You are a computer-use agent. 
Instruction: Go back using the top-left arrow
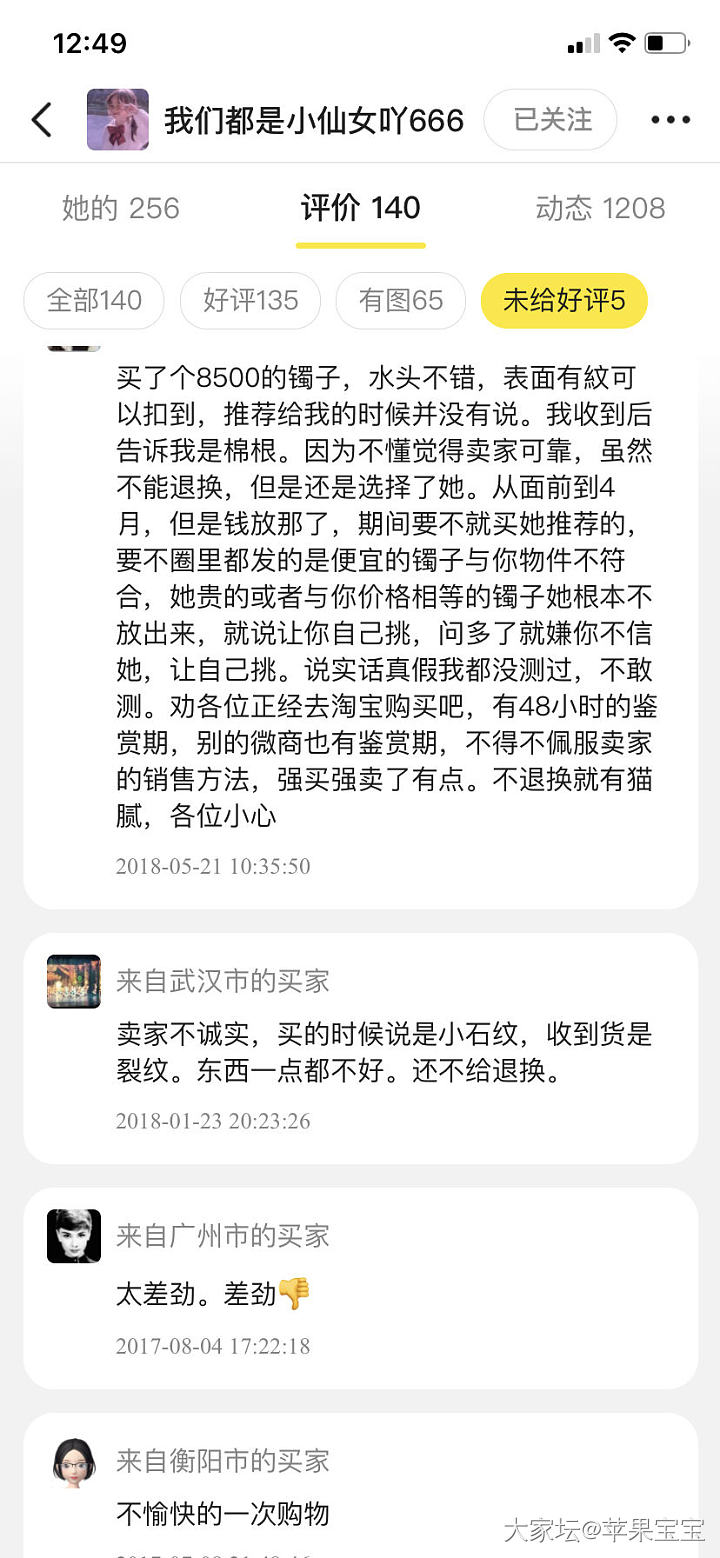42,120
